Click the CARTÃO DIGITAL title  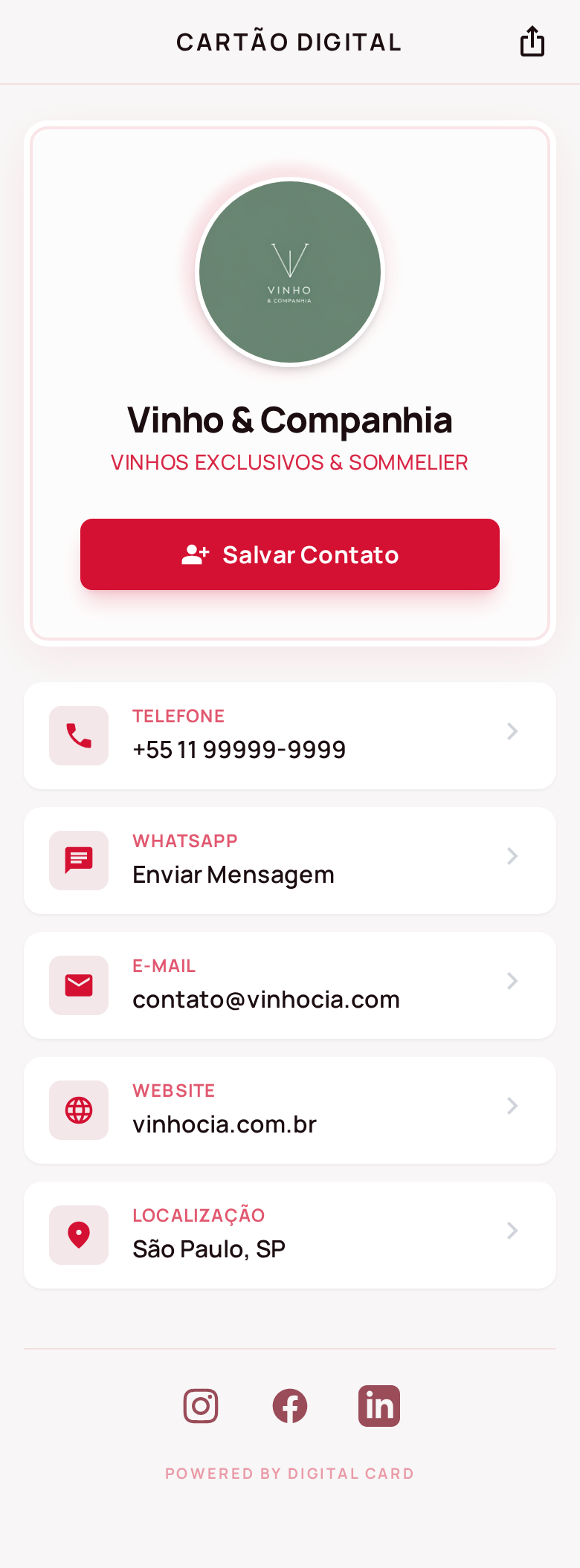(289, 42)
